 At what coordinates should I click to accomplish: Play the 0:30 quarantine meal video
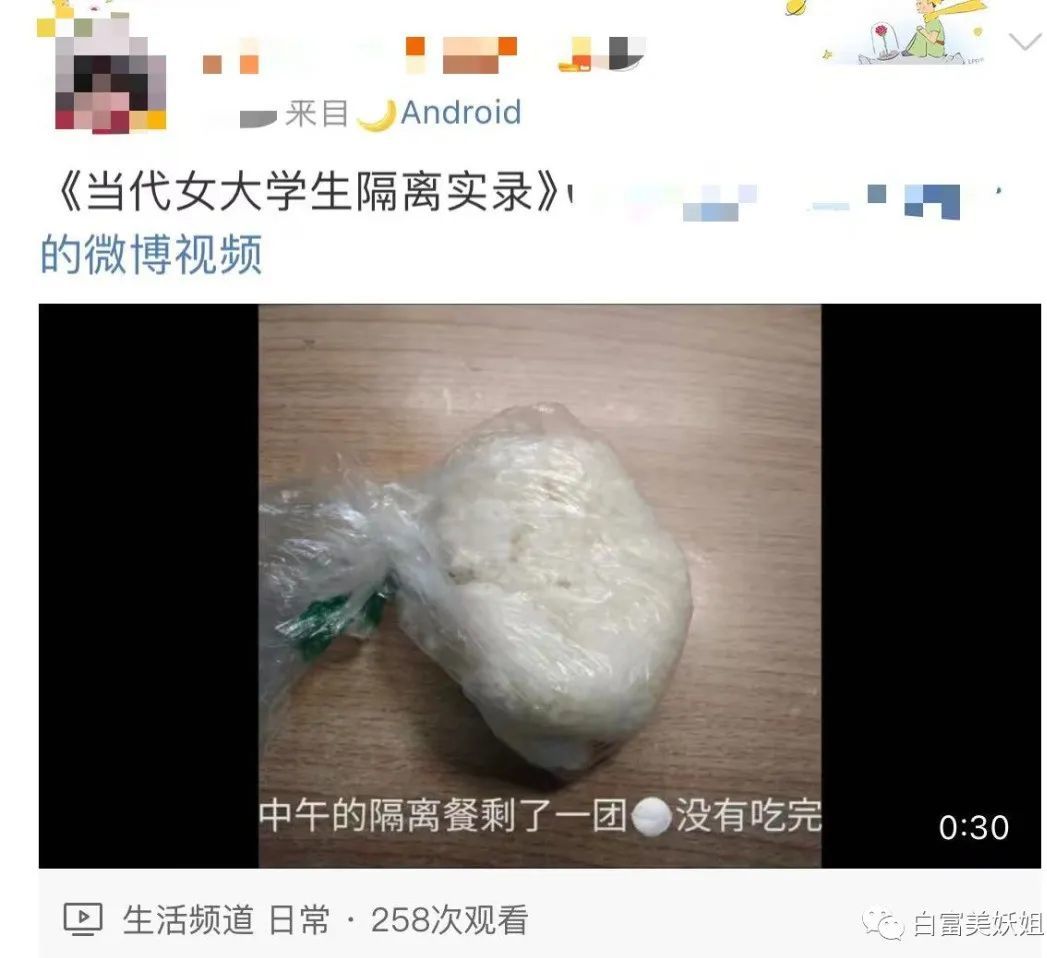539,585
